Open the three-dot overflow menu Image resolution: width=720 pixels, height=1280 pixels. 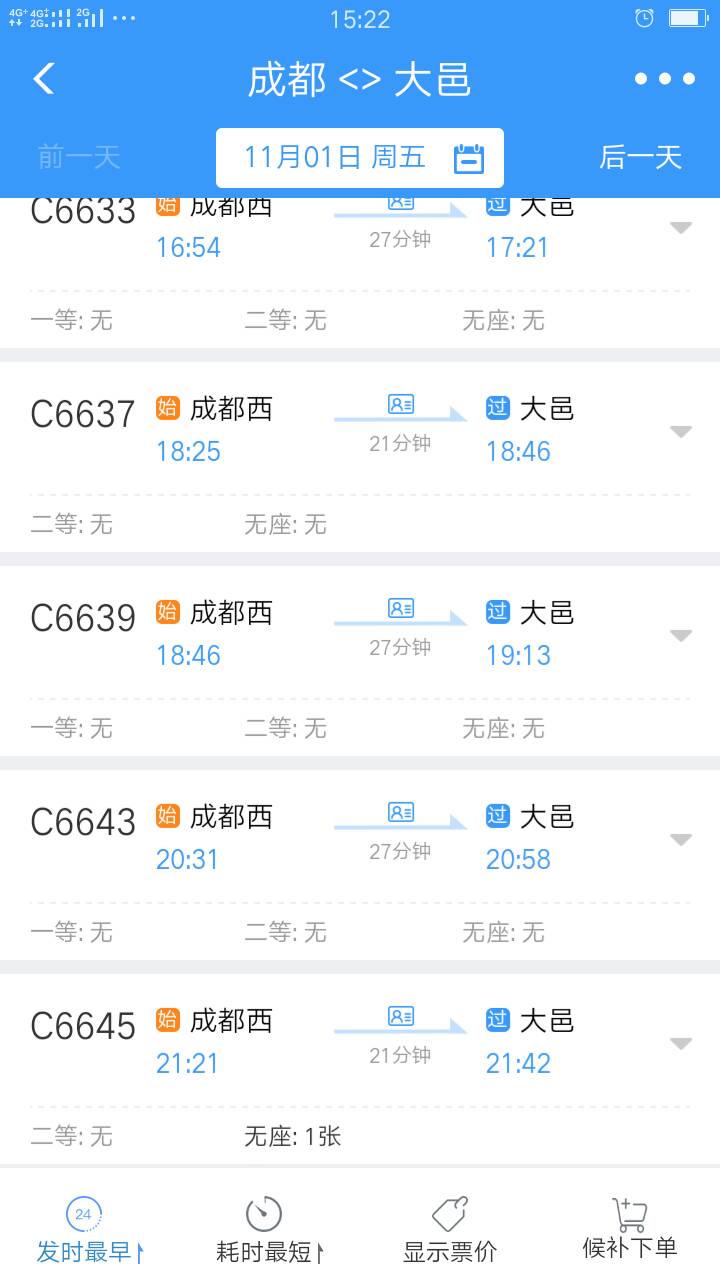tap(665, 79)
